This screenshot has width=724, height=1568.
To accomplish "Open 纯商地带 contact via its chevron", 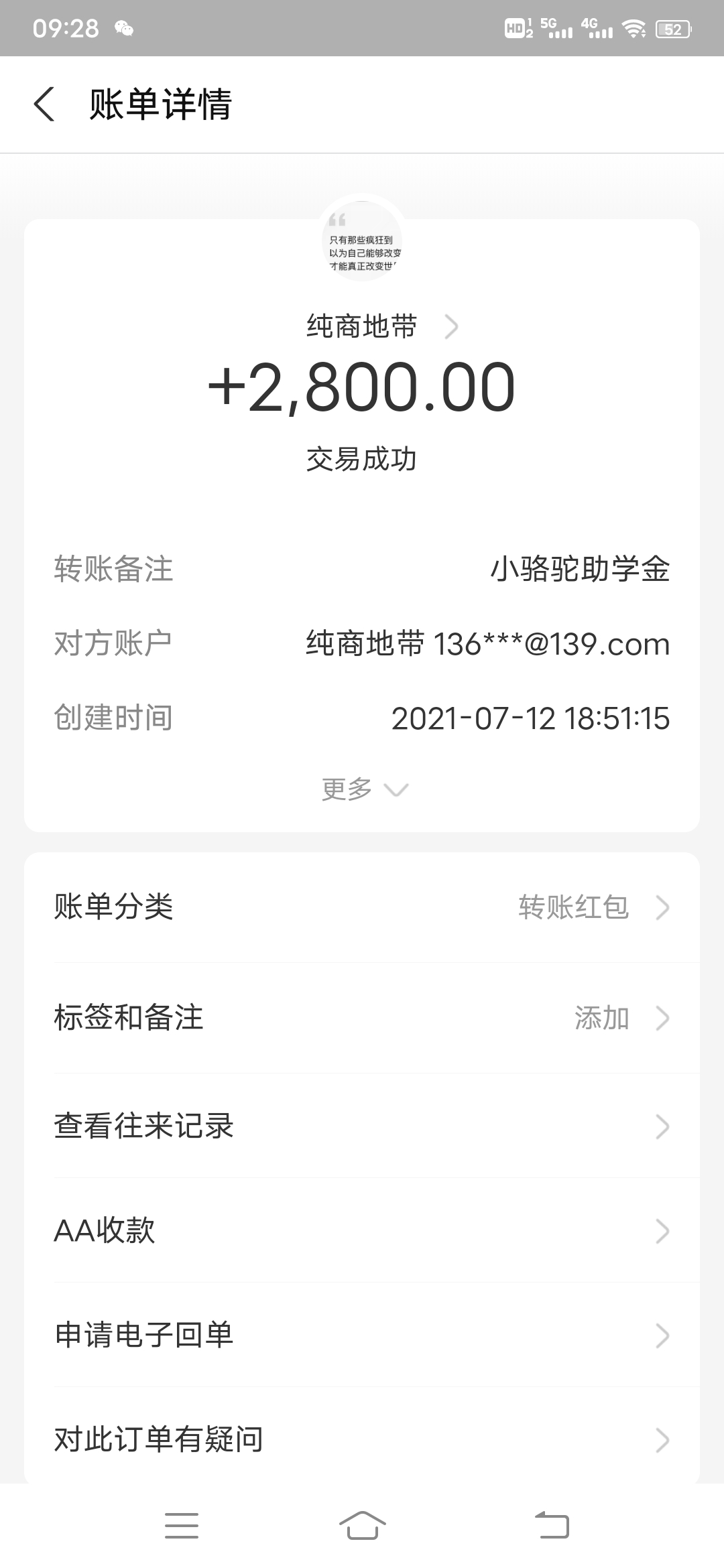I will point(456,326).
